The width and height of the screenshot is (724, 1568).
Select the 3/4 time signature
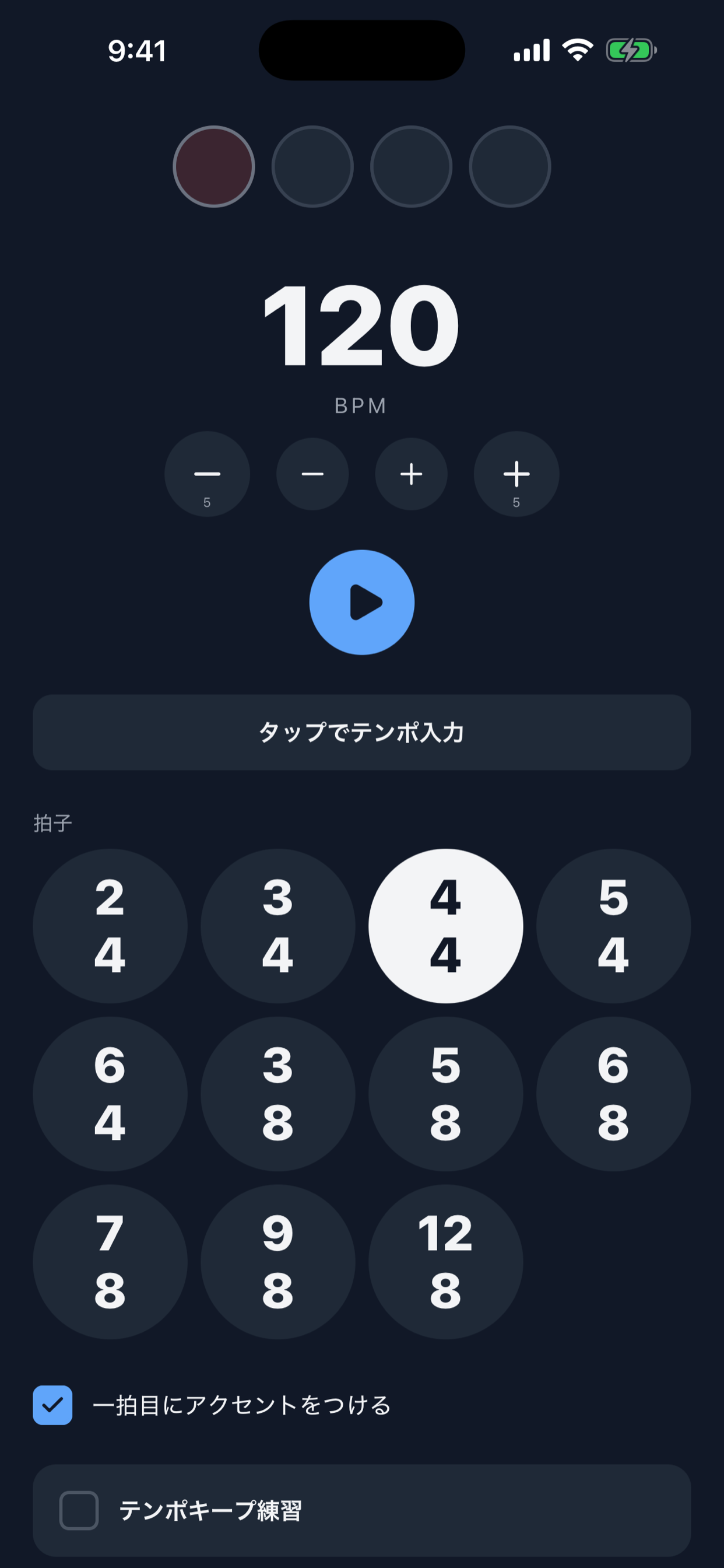[278, 926]
